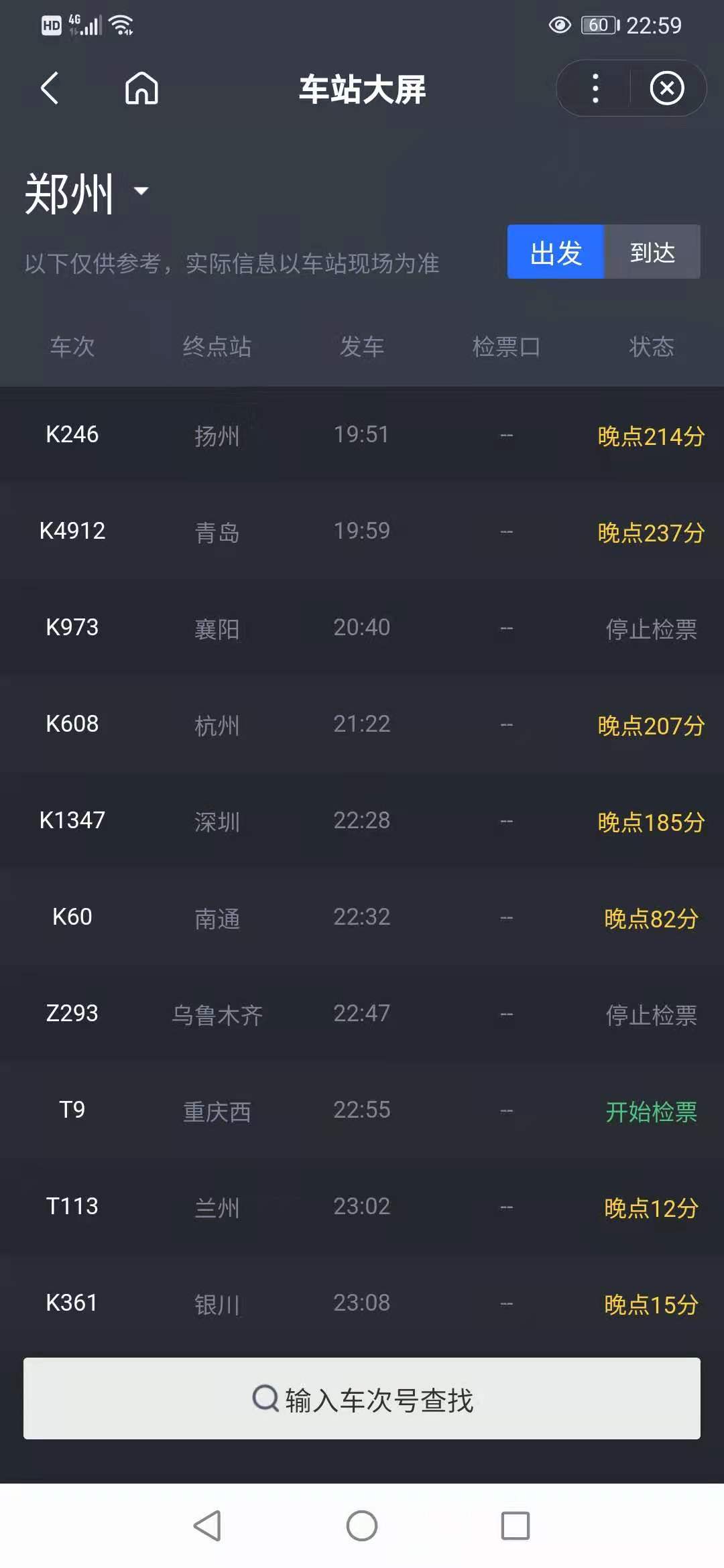This screenshot has height=1568, width=724.
Task: Open train K608 to 杭州
Action: tap(362, 724)
